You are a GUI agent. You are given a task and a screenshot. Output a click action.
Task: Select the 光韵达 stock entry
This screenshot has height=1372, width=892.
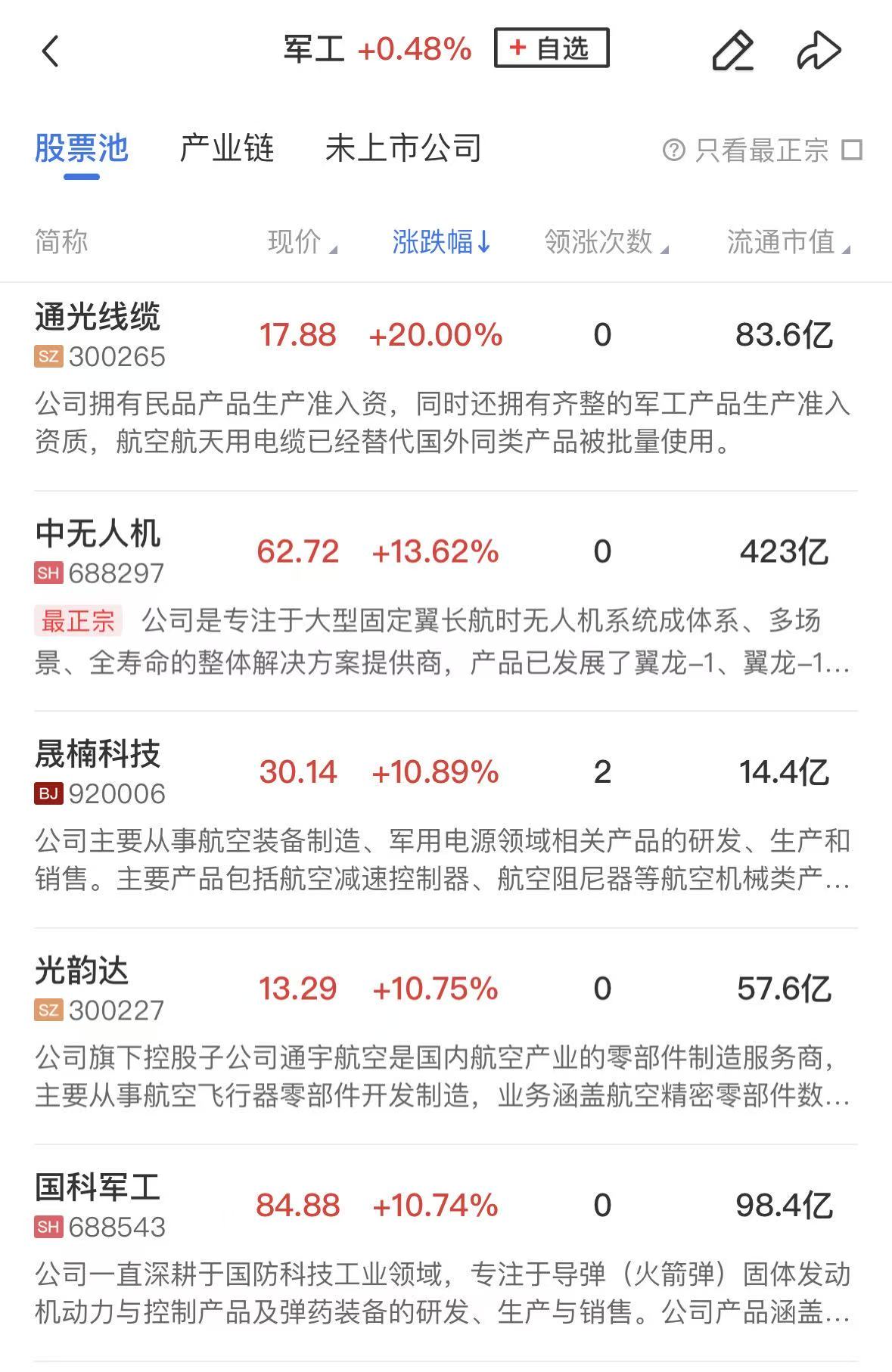pyautogui.click(x=82, y=970)
